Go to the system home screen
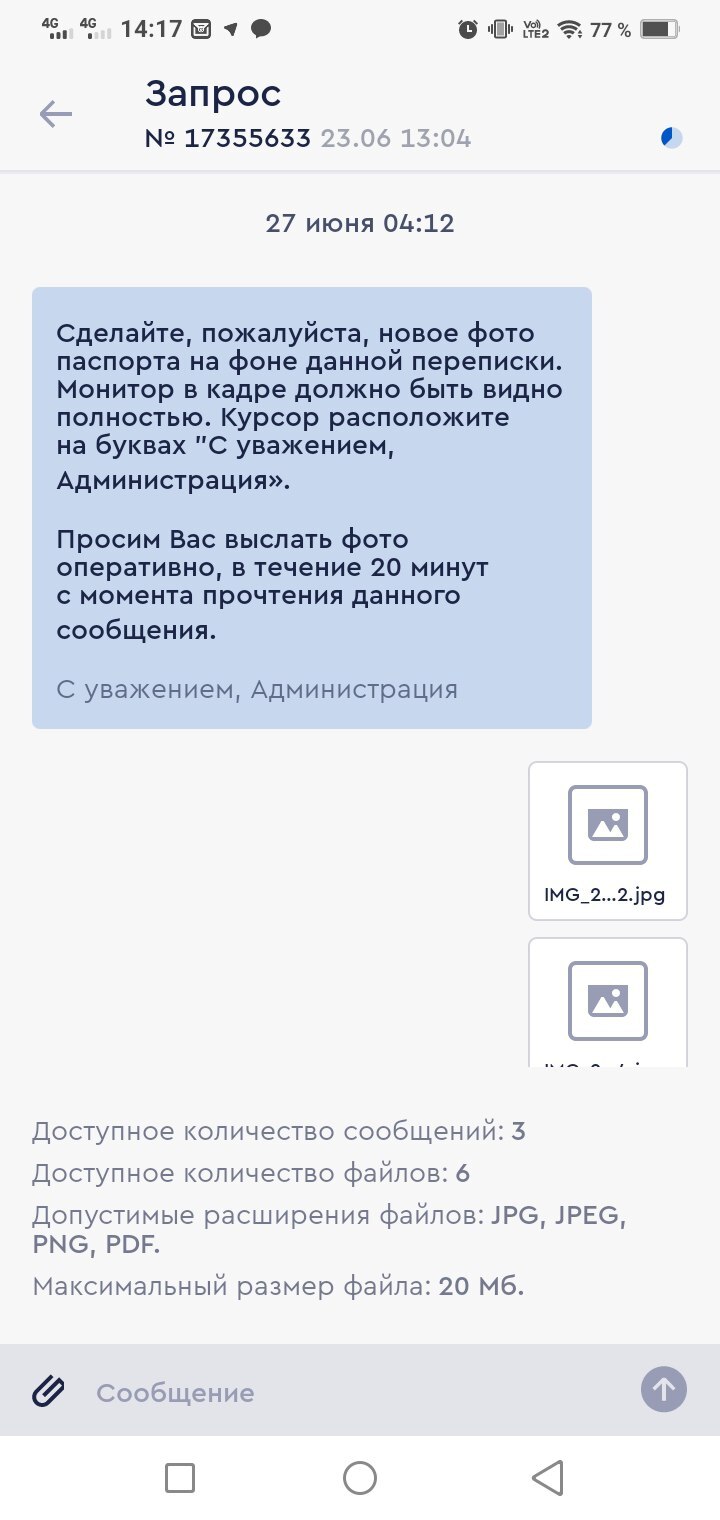This screenshot has height=1520, width=720. [x=360, y=1478]
